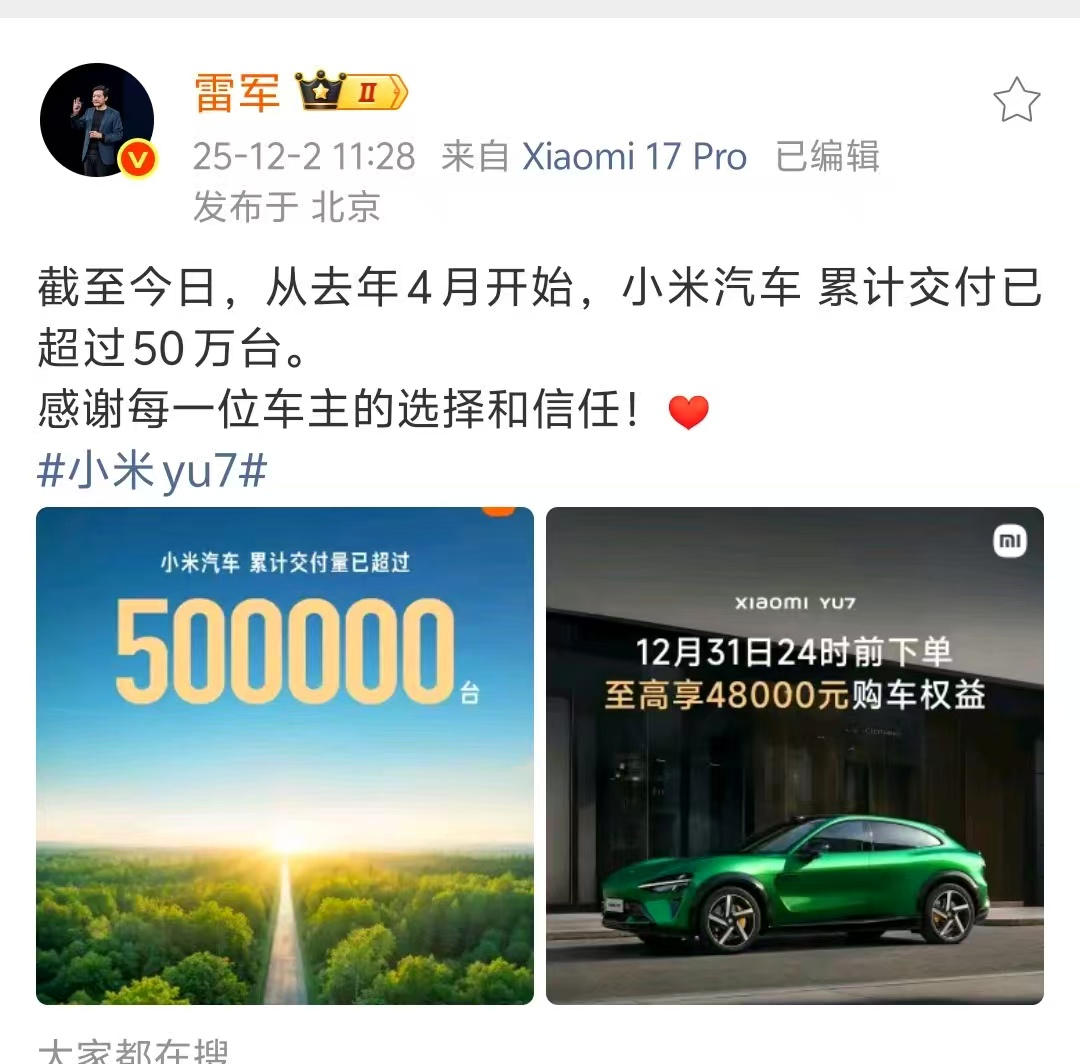Open the Xiaomi 17 Pro source link

635,157
